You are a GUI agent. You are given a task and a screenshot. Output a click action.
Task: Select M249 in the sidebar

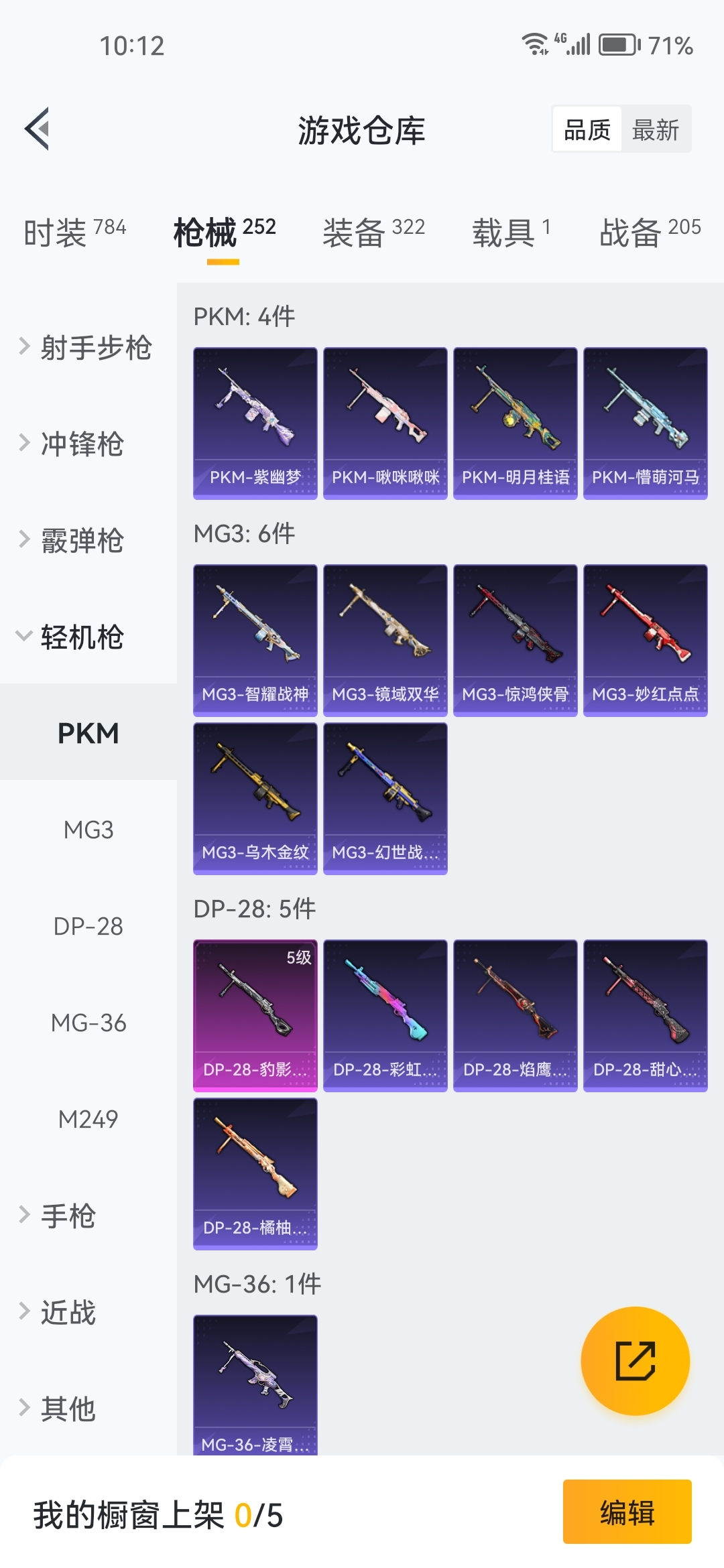click(88, 1119)
